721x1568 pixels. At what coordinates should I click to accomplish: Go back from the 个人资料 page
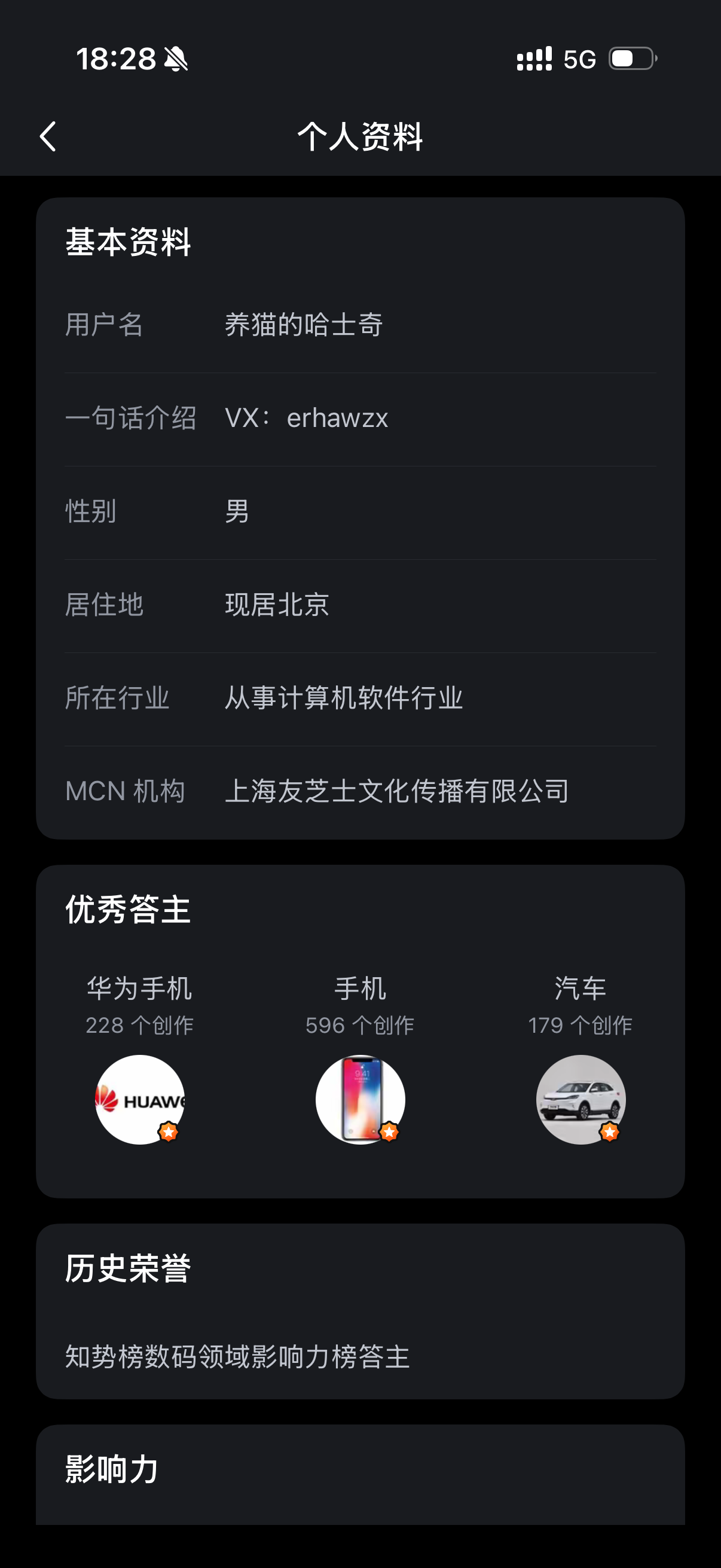pyautogui.click(x=47, y=136)
